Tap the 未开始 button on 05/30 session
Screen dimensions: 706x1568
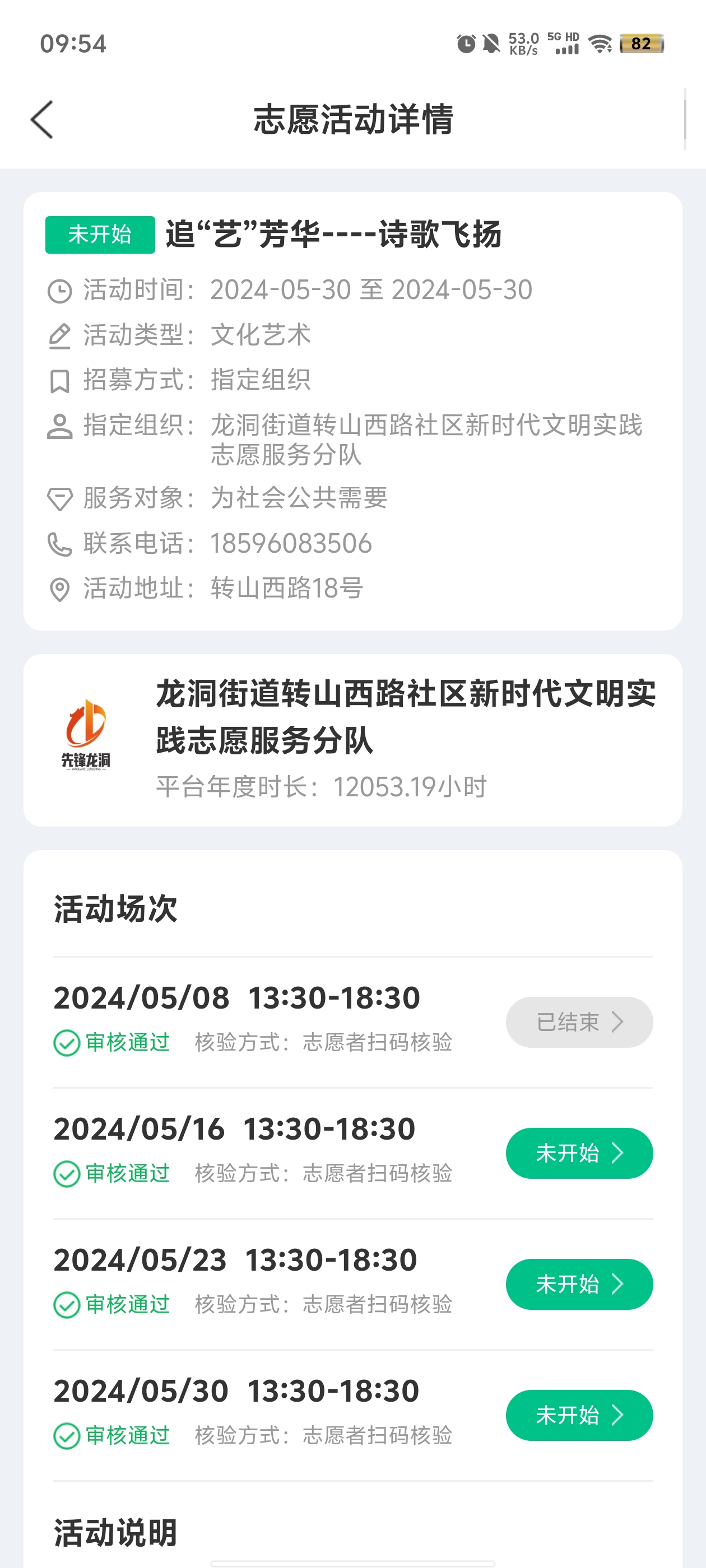pos(579,1415)
